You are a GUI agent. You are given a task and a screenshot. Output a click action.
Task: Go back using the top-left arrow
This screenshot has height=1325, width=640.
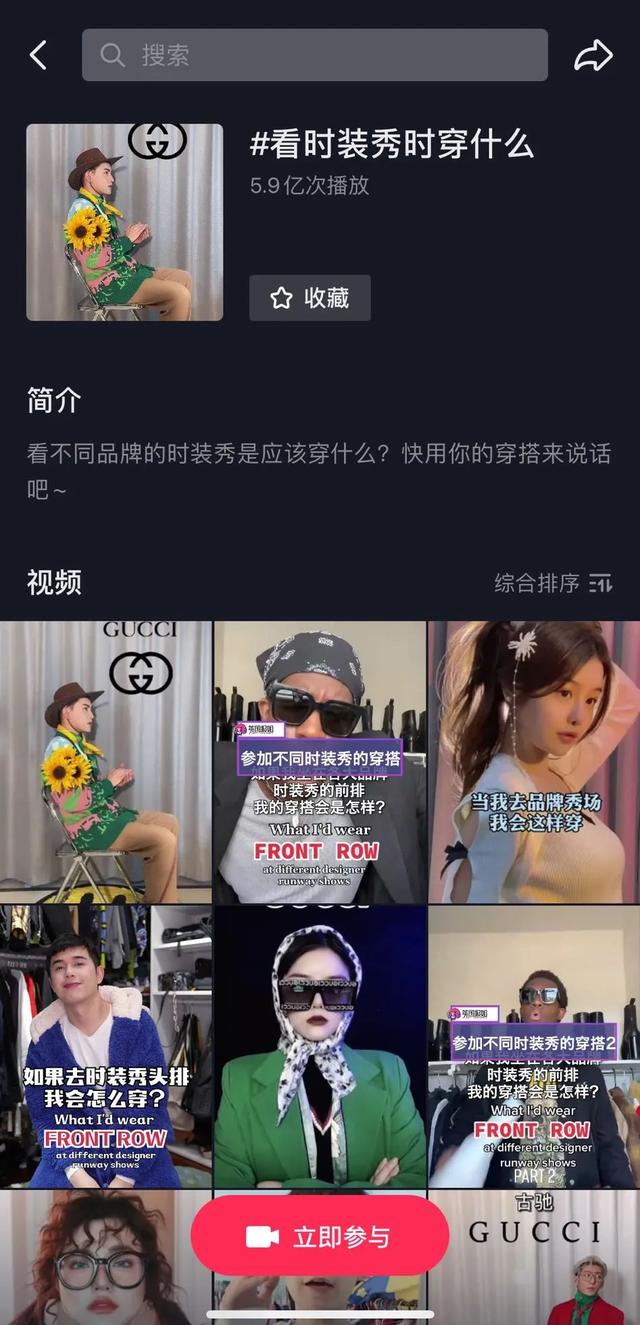pos(38,55)
